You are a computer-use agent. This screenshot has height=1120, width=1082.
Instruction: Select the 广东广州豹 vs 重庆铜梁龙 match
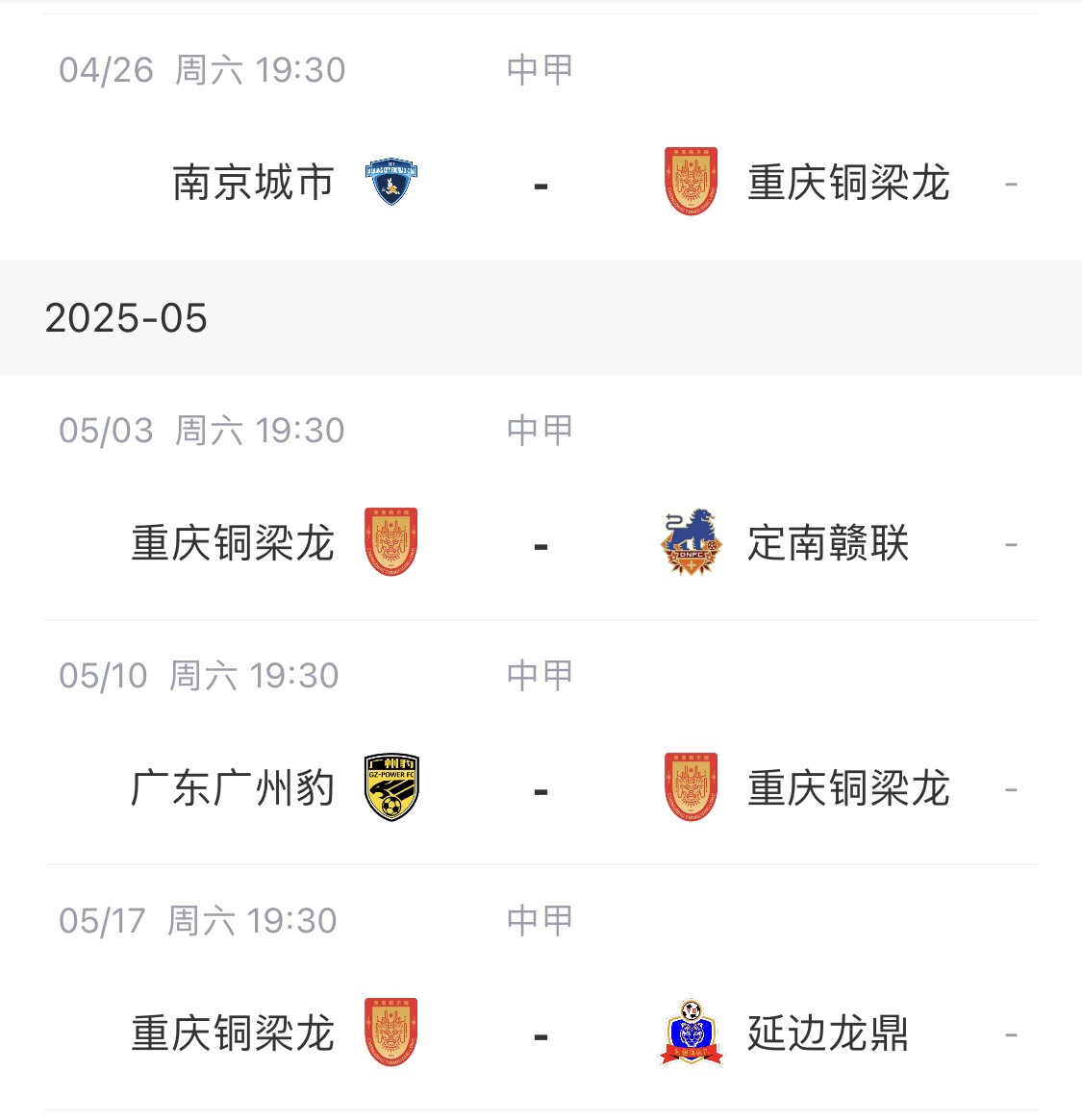coord(541,788)
